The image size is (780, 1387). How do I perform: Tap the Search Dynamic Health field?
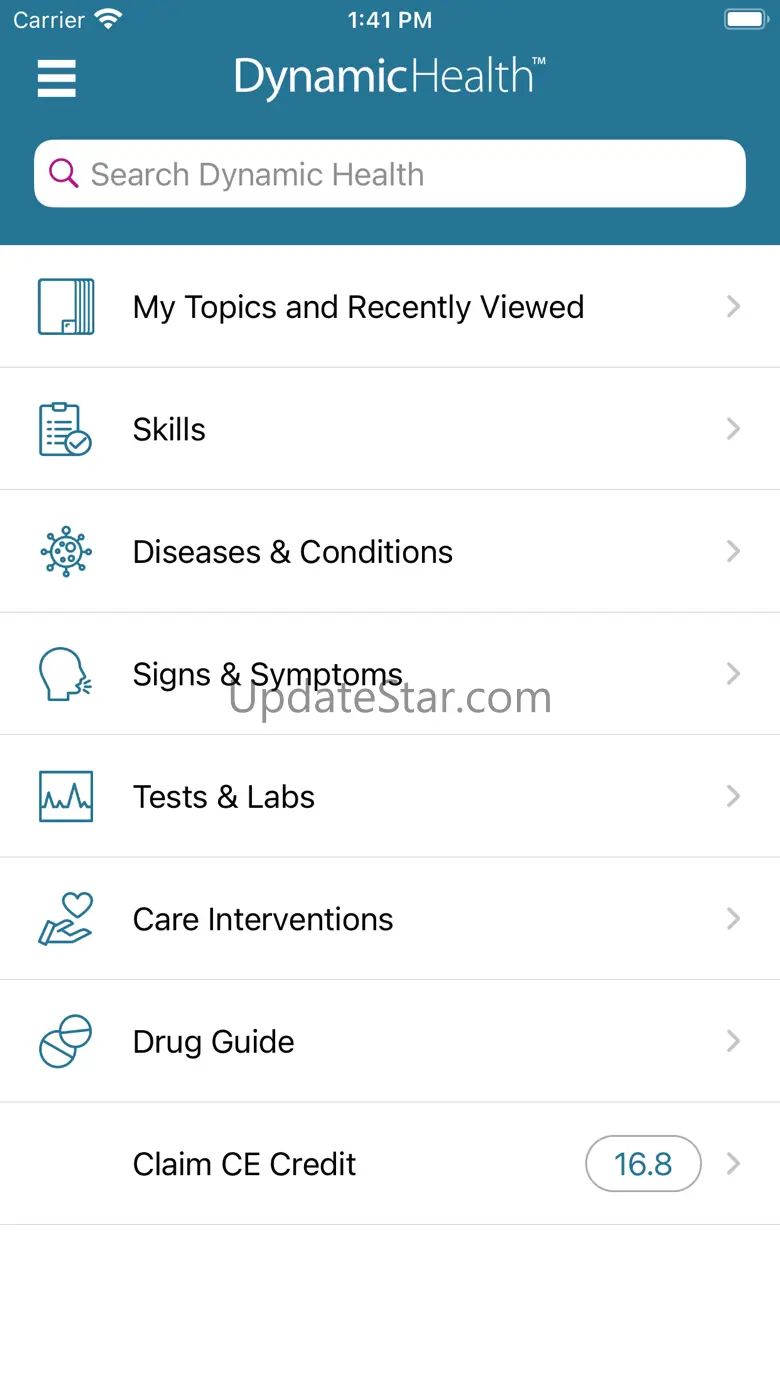pyautogui.click(x=390, y=174)
